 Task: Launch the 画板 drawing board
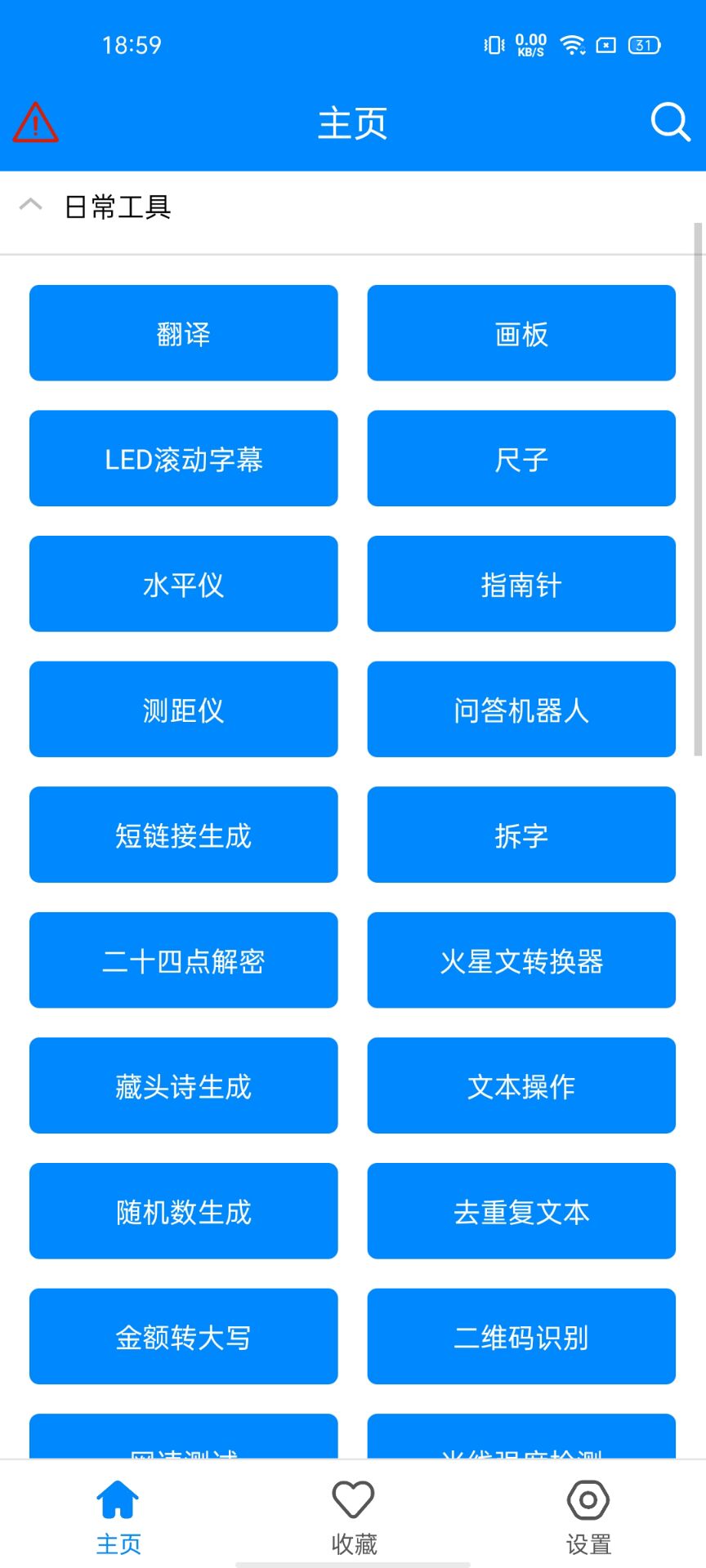click(521, 333)
